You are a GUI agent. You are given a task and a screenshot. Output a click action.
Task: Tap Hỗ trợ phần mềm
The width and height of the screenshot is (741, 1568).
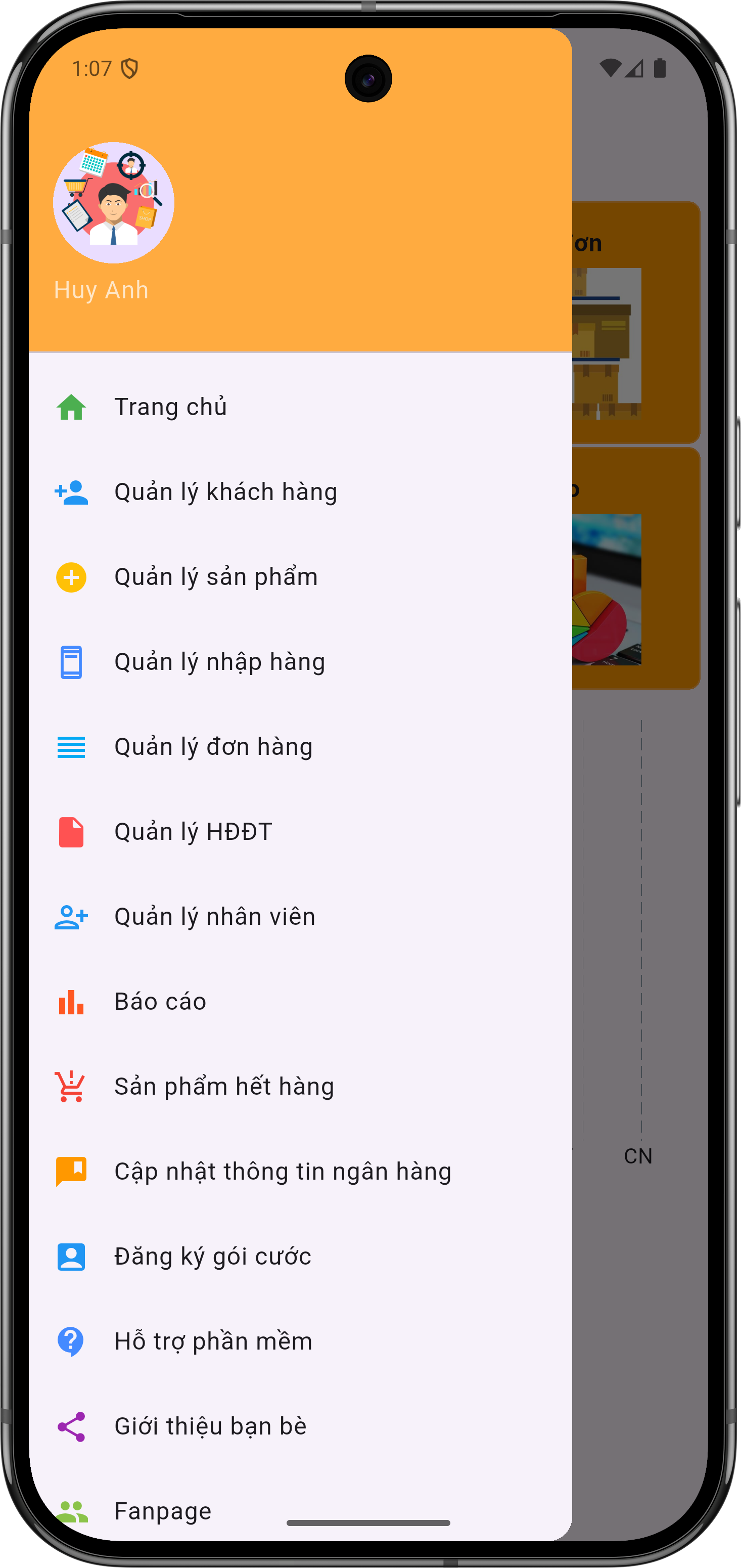213,1341
